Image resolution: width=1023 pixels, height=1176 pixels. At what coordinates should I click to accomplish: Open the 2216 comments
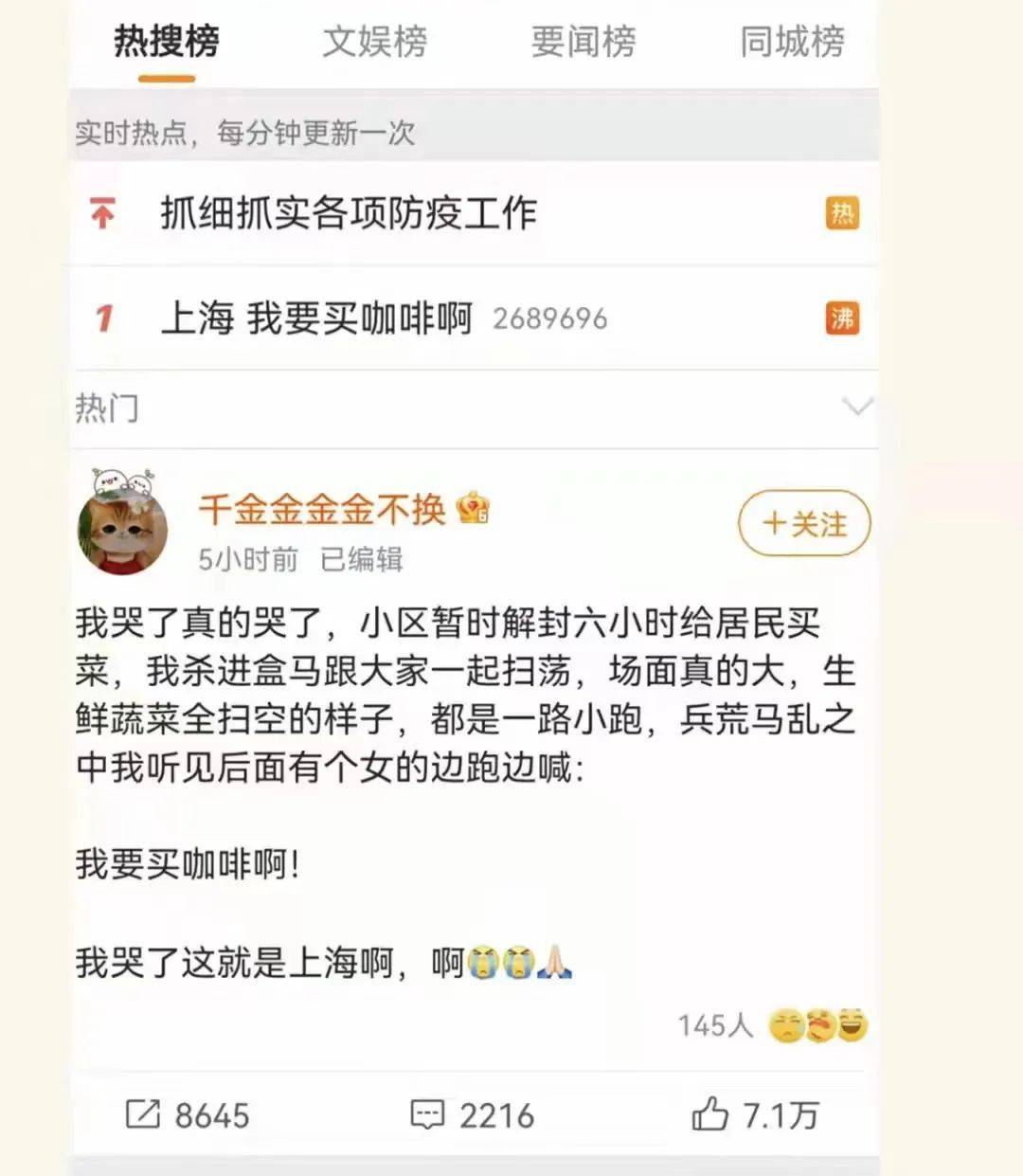coord(472,1114)
